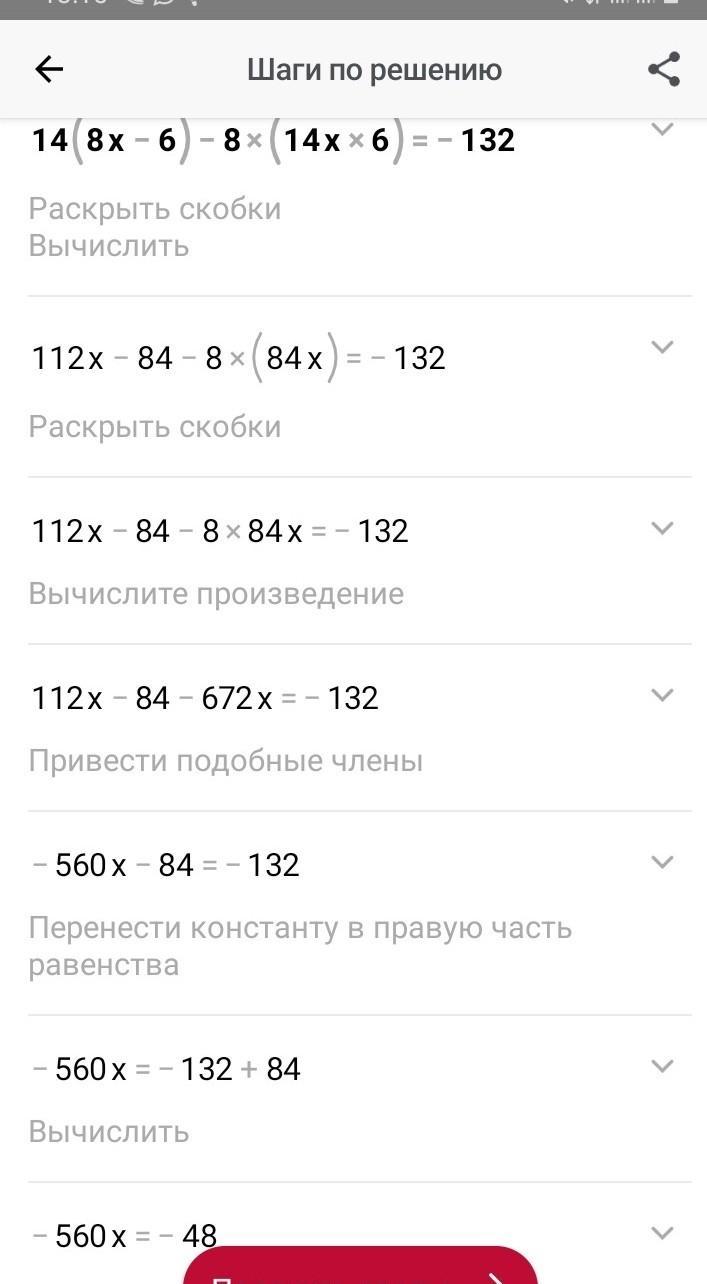707x1284 pixels.
Task: Expand step −560x=−132+84
Action: point(662,1066)
